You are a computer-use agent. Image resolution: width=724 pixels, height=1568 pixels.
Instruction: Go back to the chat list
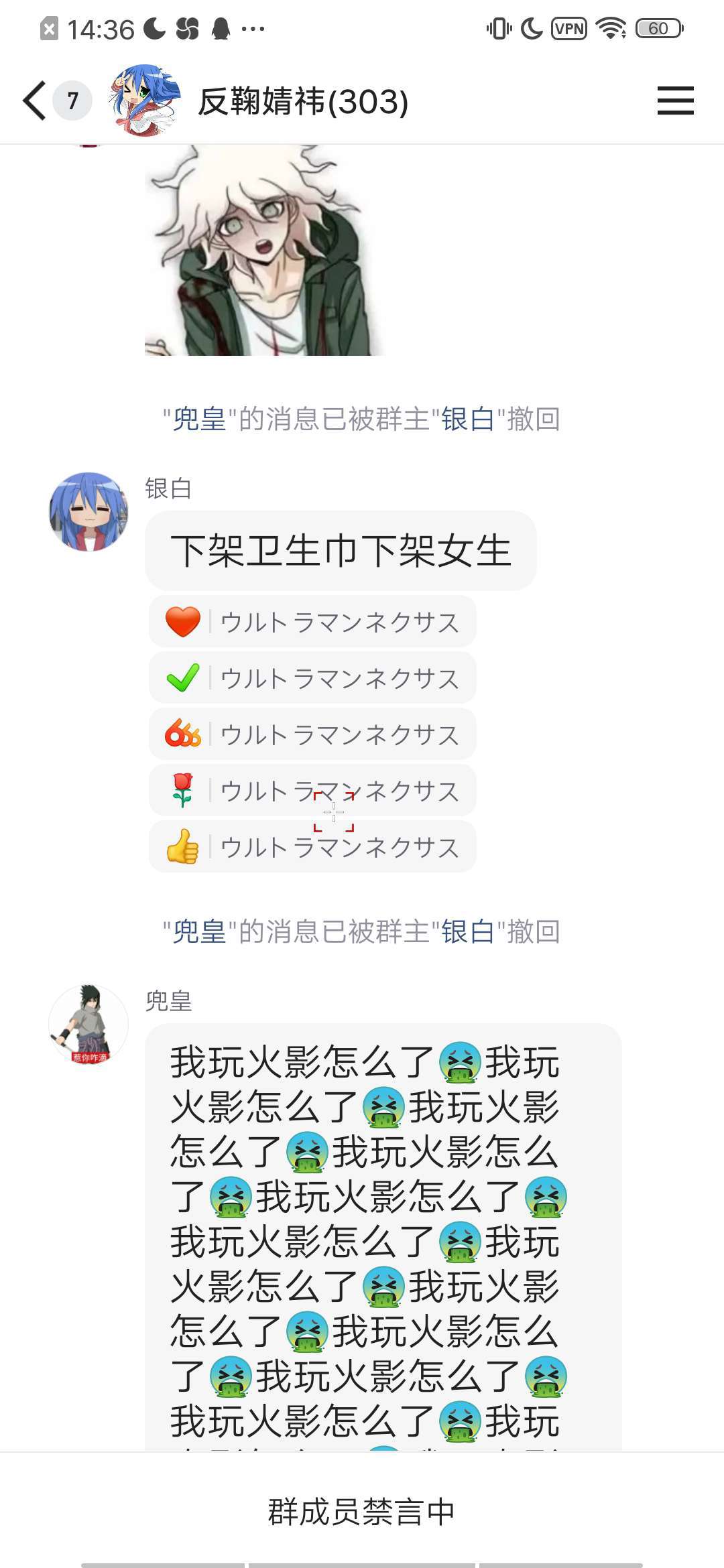(35, 101)
